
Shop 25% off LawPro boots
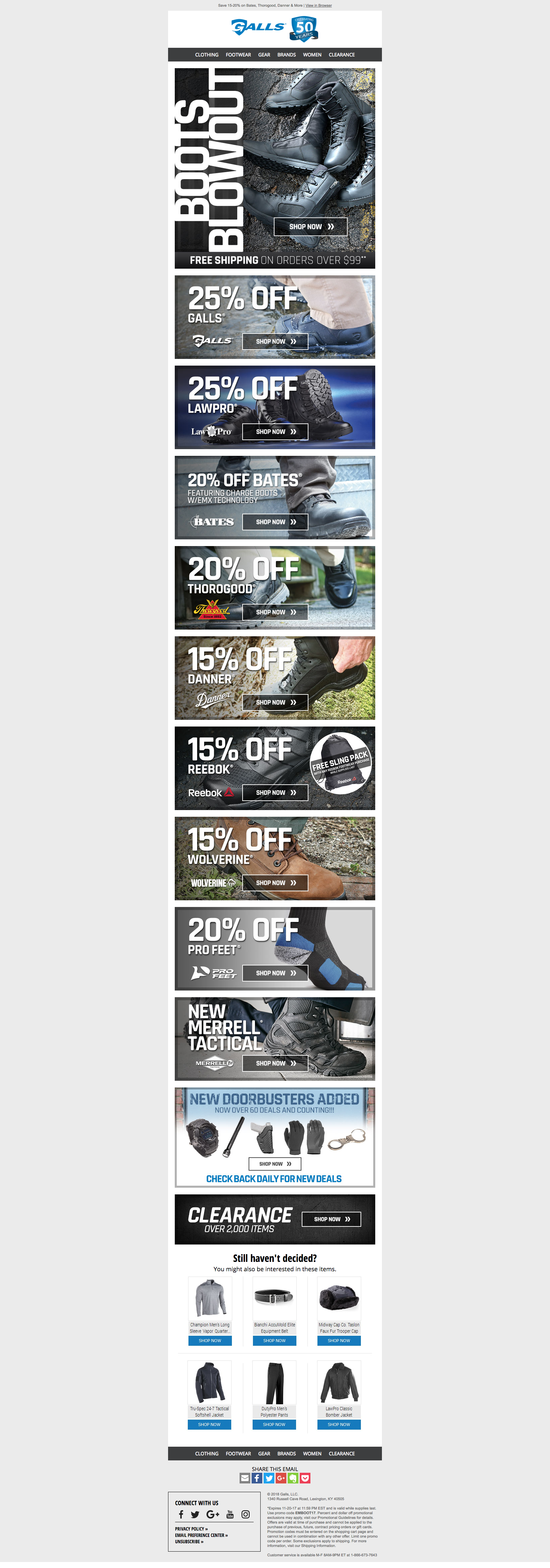[x=275, y=431]
